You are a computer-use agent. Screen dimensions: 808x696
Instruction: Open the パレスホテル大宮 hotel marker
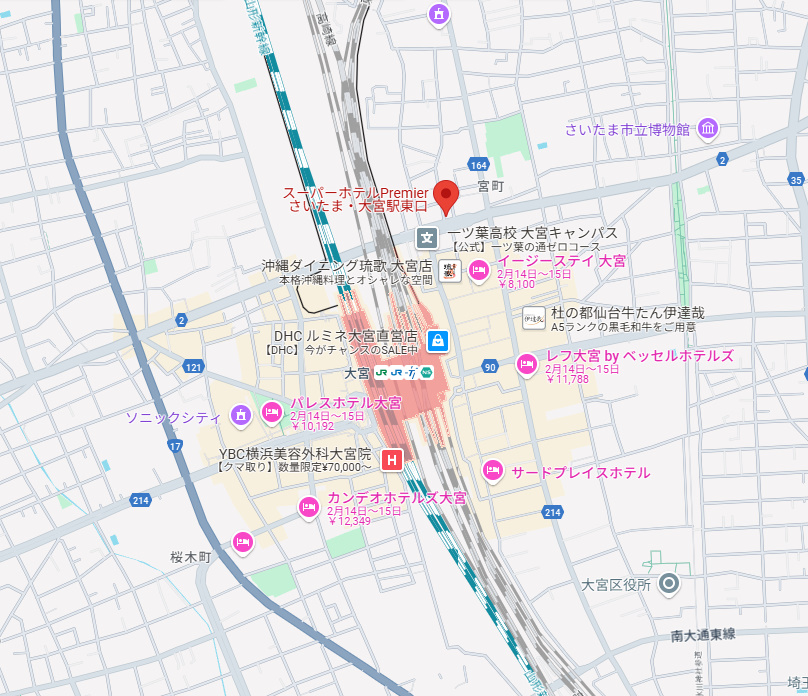[271, 412]
